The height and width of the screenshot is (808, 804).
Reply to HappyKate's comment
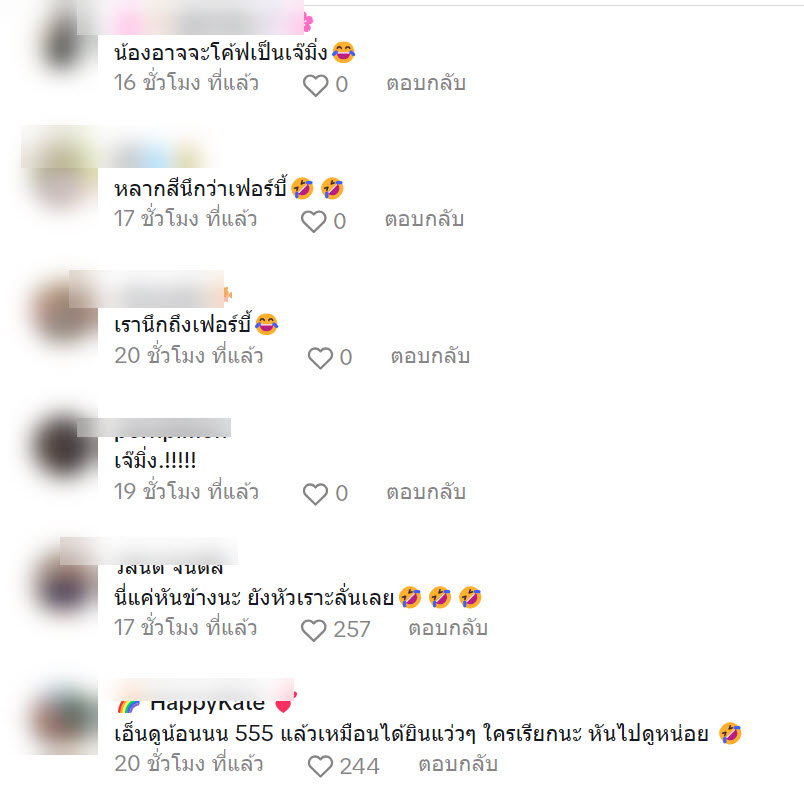(458, 765)
